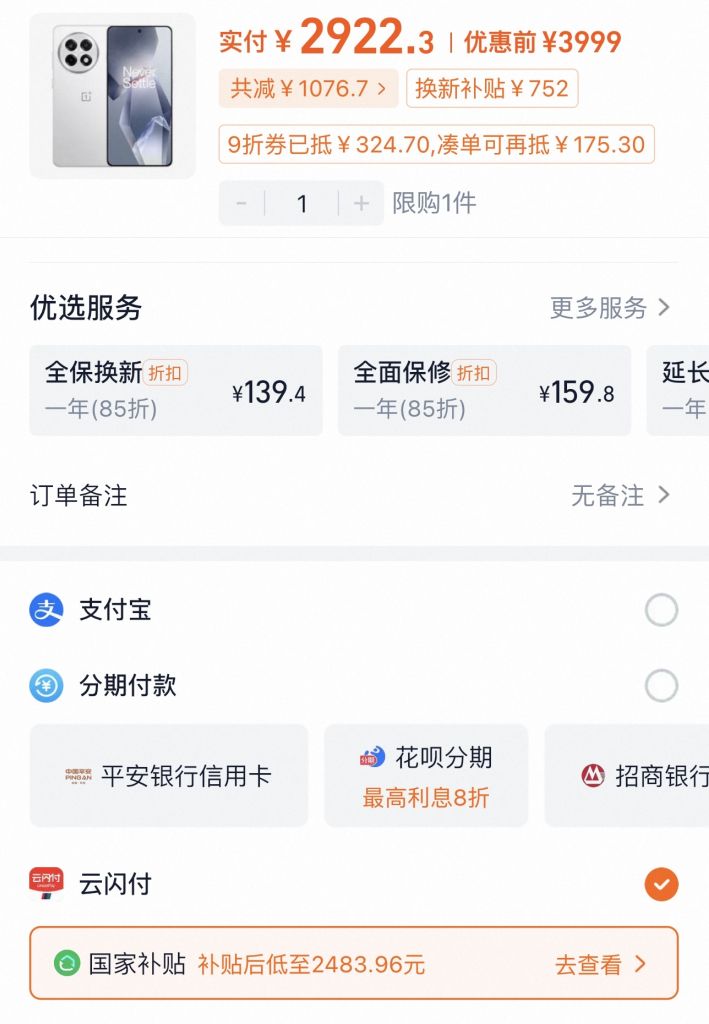The height and width of the screenshot is (1024, 709).
Task: Increase quantity with the plus button
Action: [361, 204]
